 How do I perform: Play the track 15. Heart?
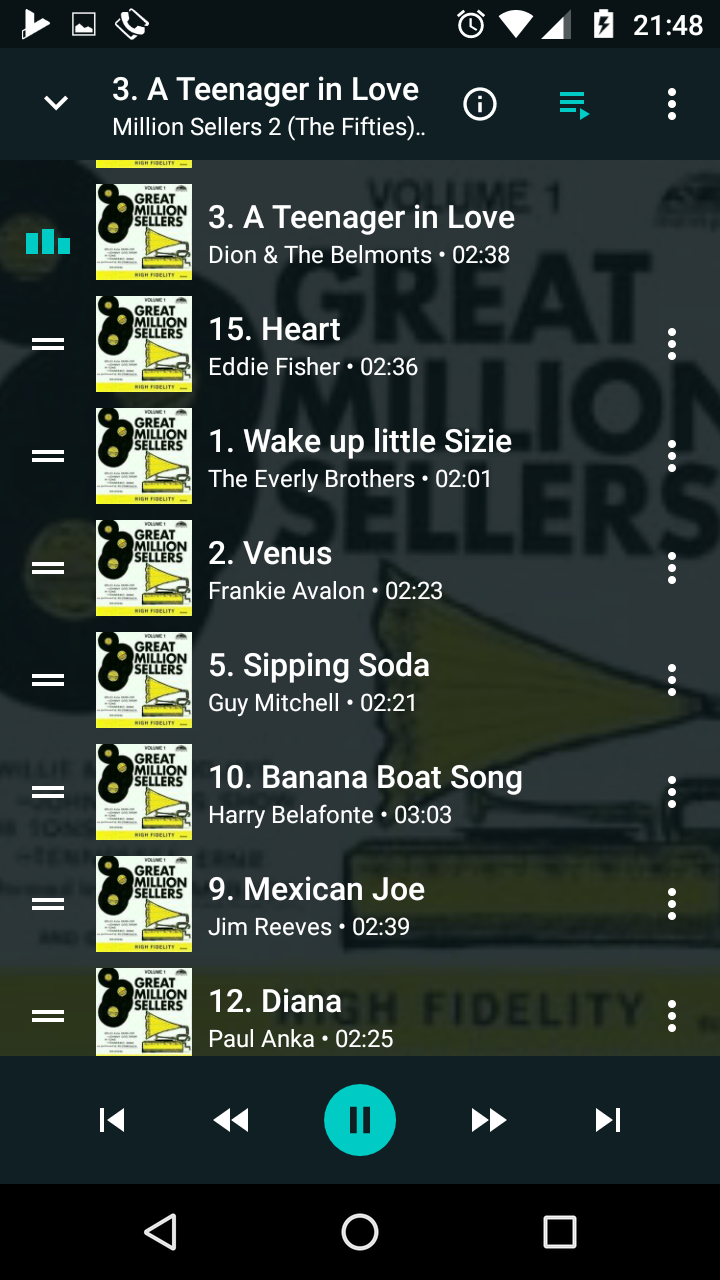[360, 344]
